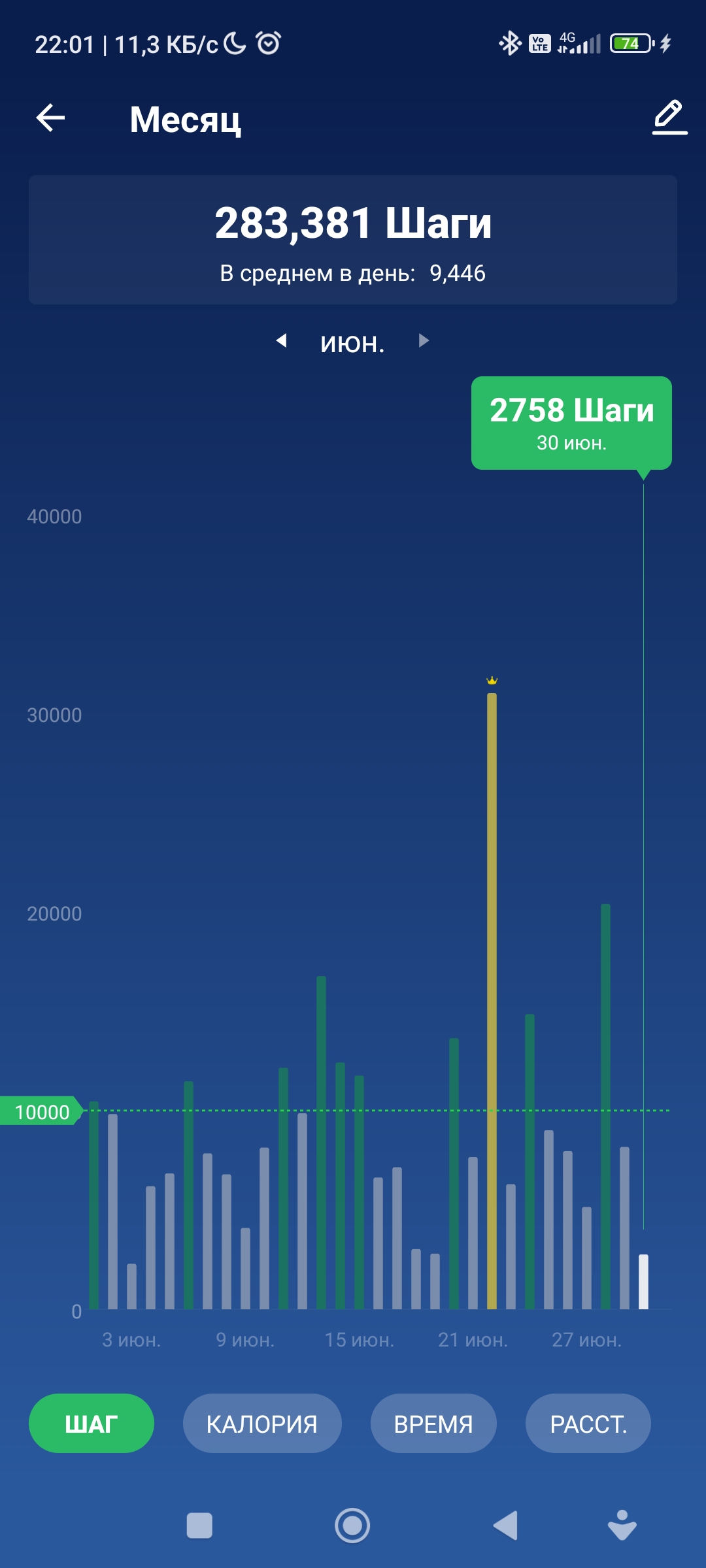Switch to the РАССТ. distance tab
The image size is (706, 1568).
pos(588,1424)
